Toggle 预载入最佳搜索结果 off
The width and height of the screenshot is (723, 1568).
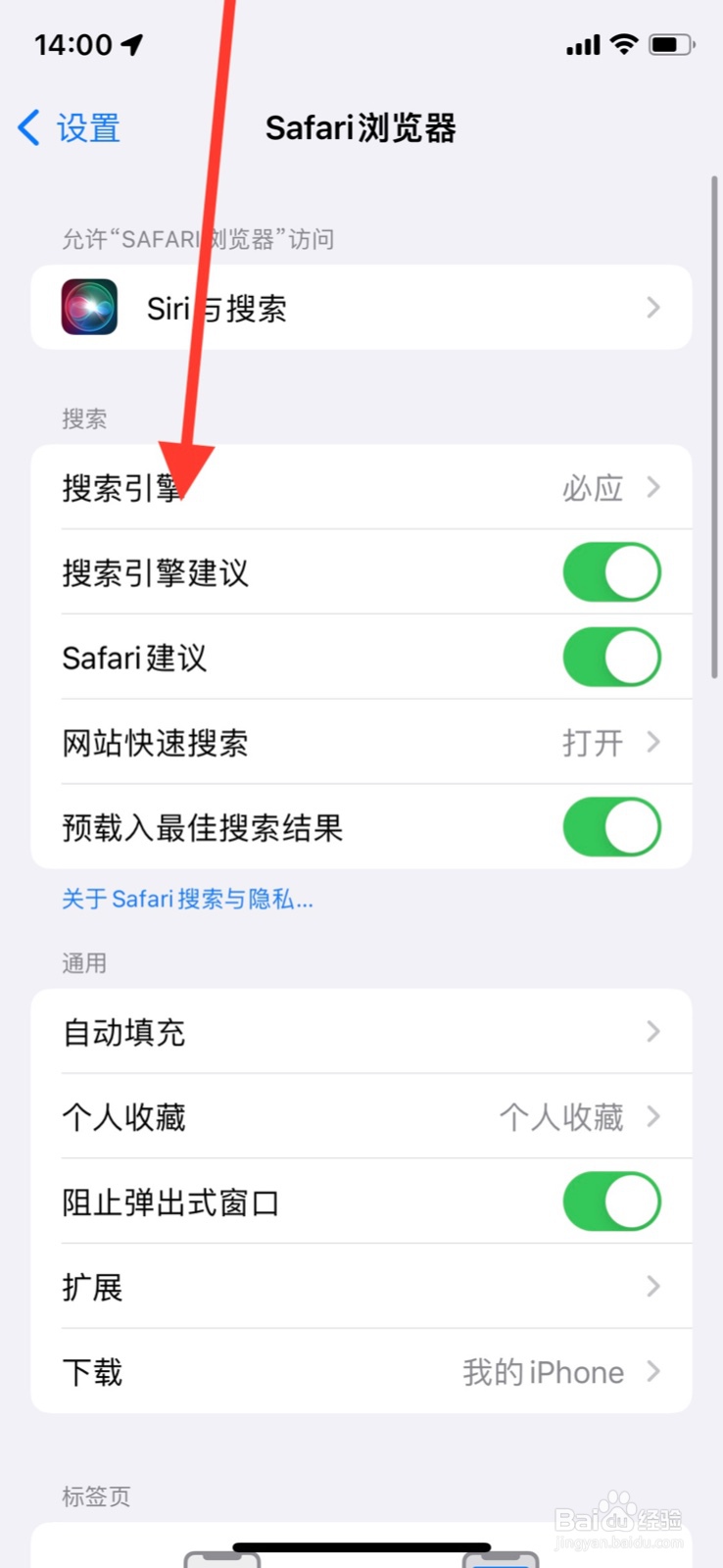coord(611,827)
